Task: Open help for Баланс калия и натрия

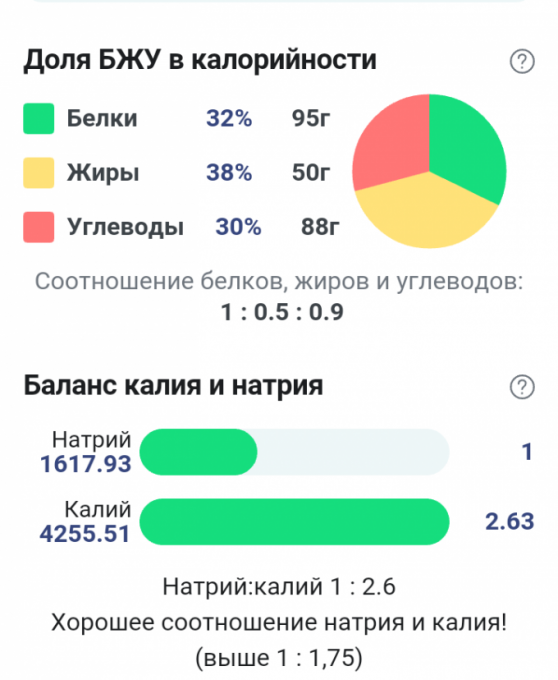Action: coord(522,386)
